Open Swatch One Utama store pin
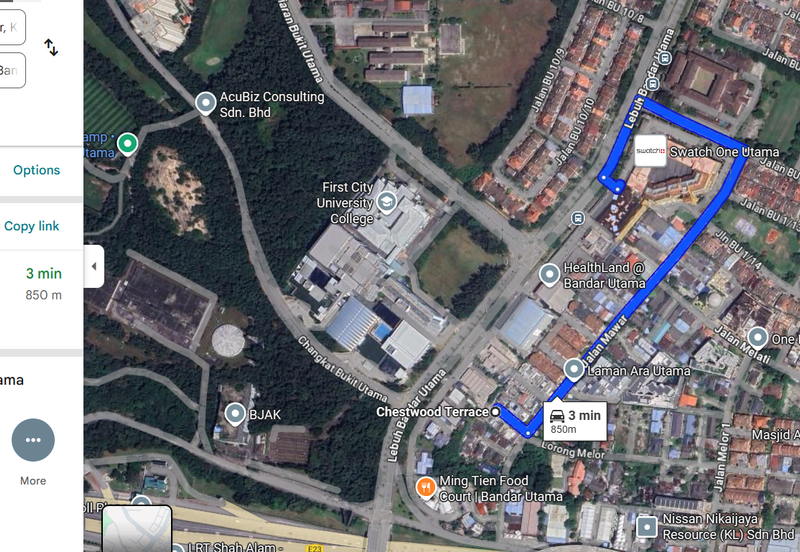Viewport: 800px width, 552px height. [x=651, y=152]
